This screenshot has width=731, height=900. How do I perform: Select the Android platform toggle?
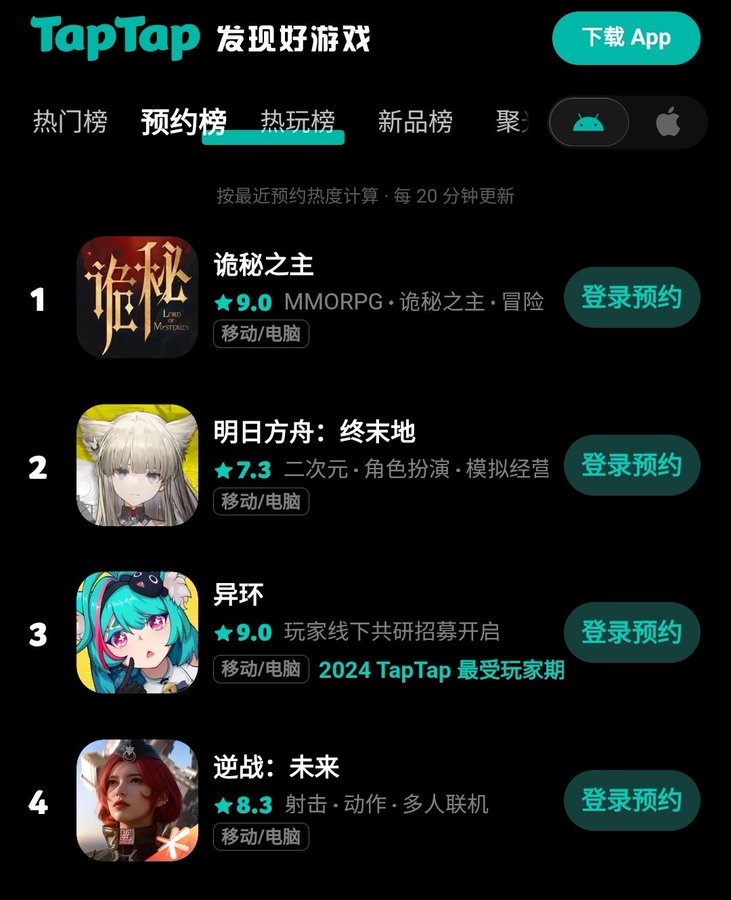(589, 123)
